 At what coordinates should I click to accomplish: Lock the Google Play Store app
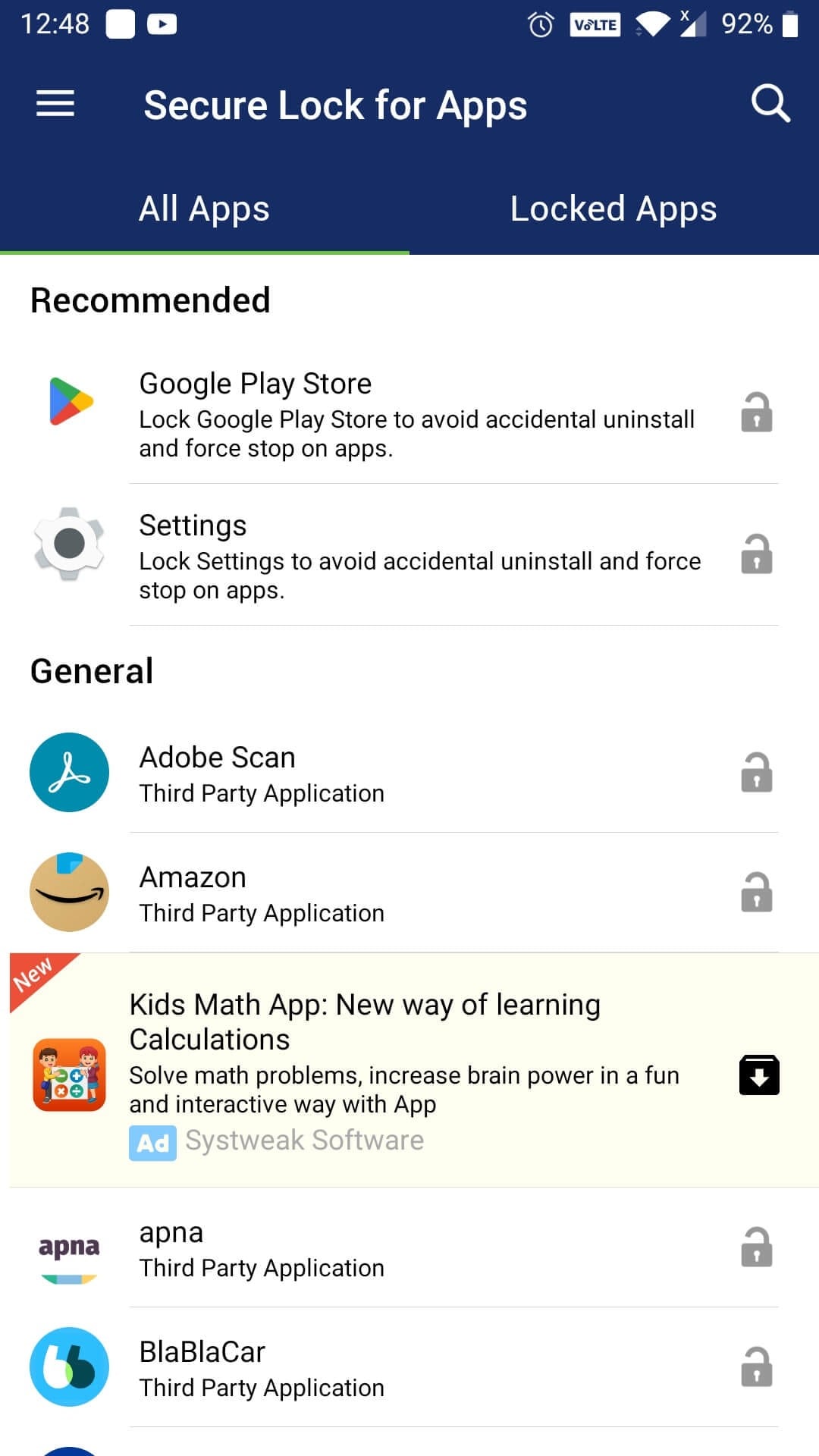[x=758, y=413]
